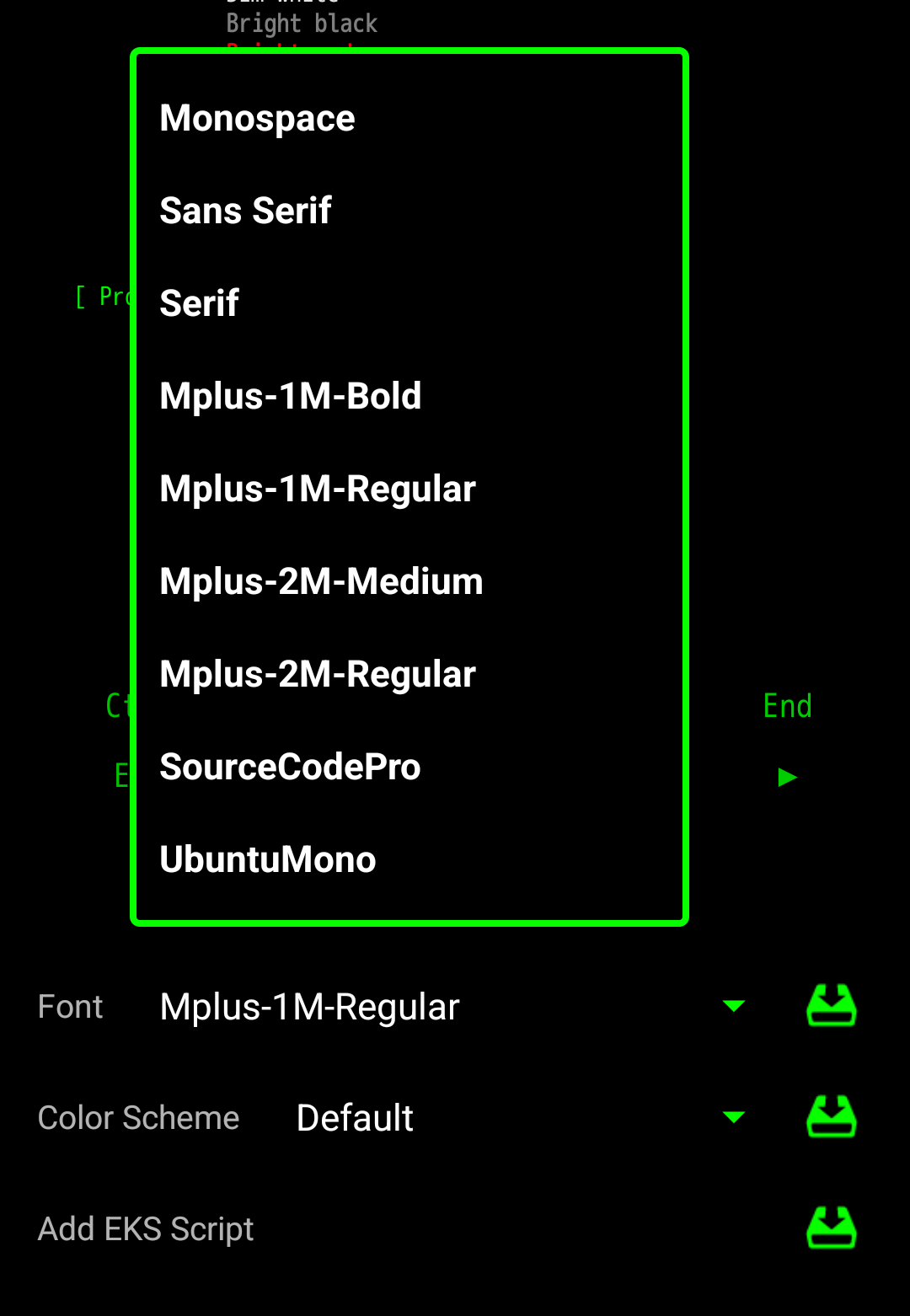Open the Color Scheme dropdown arrow

[732, 1116]
